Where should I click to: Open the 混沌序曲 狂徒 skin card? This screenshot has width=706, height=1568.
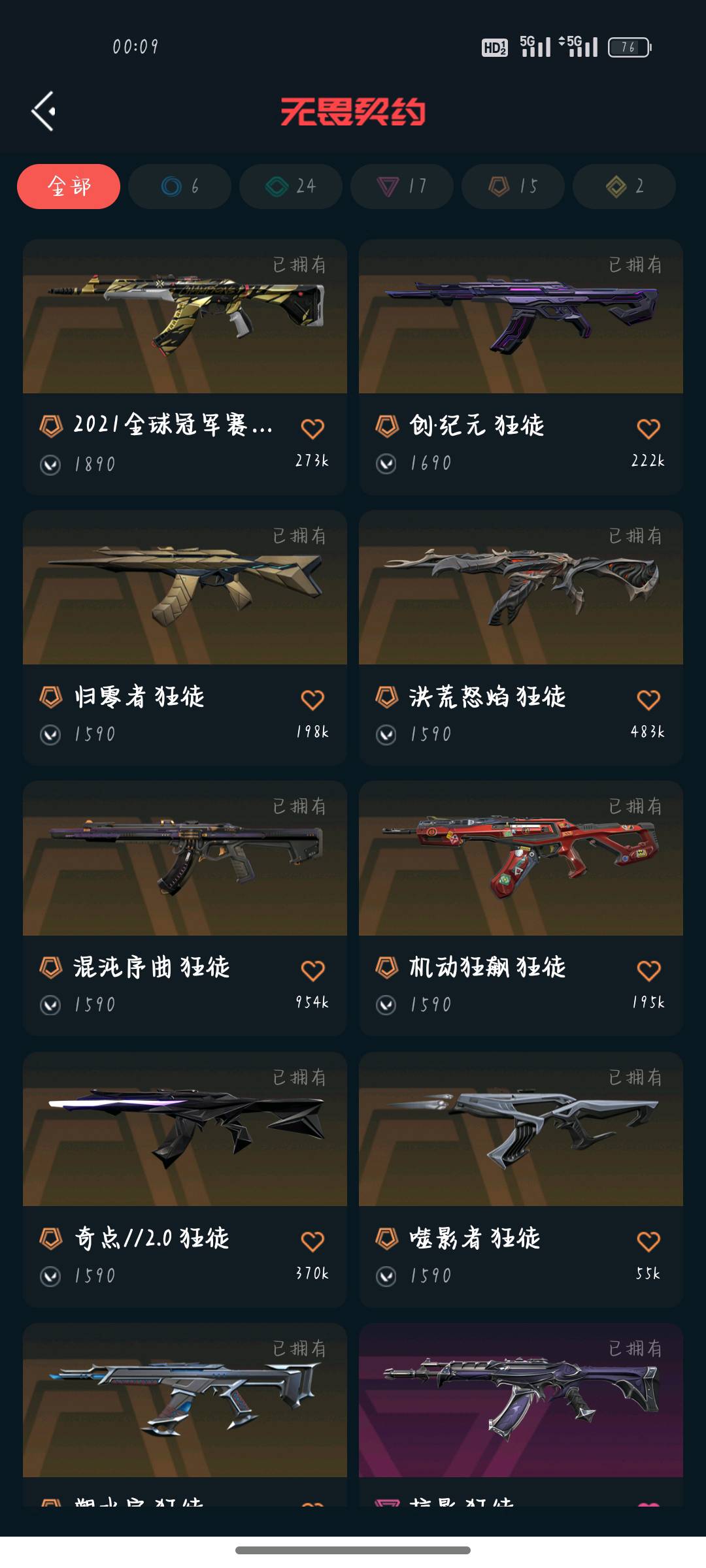(x=185, y=858)
